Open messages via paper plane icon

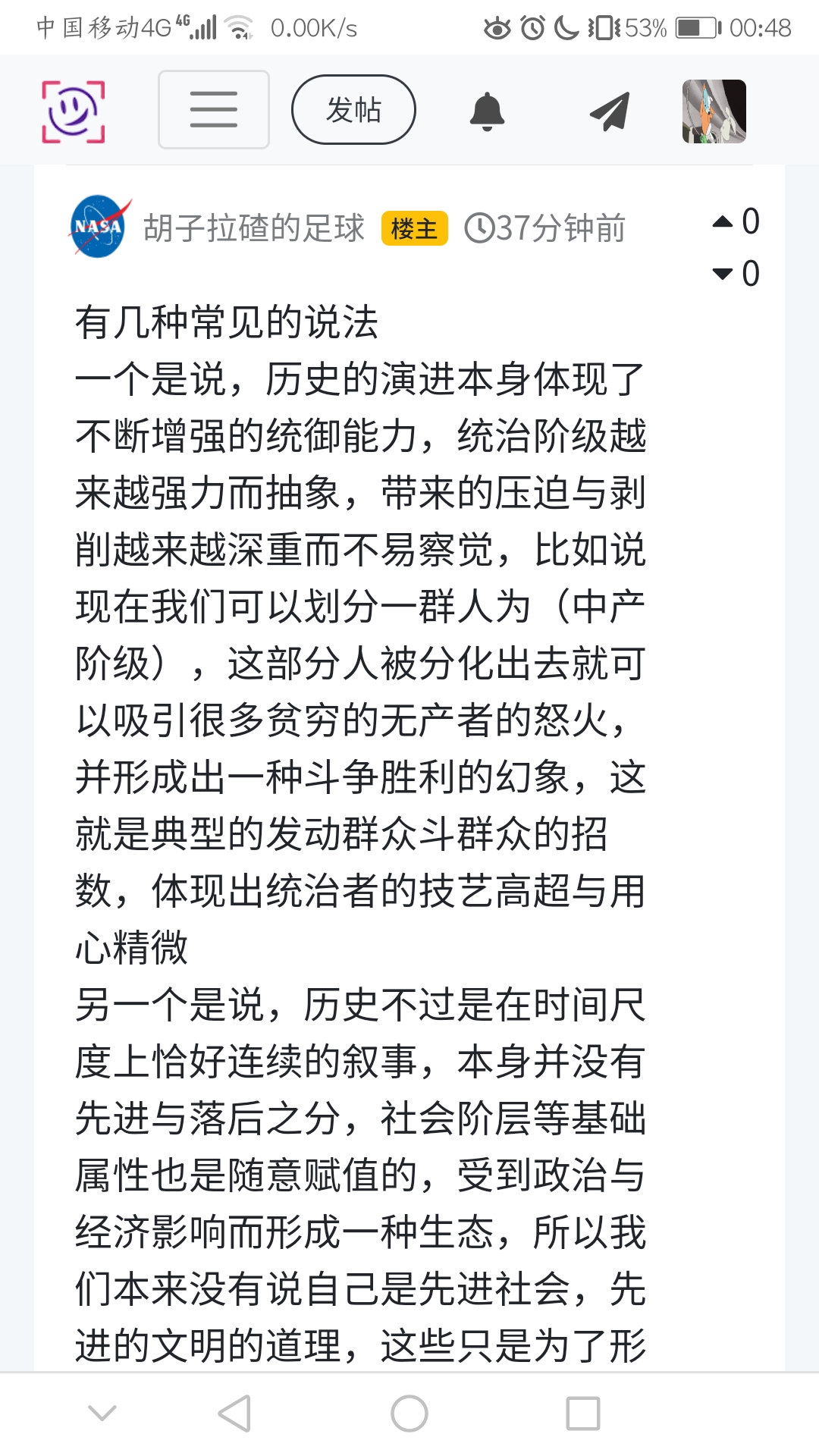610,111
